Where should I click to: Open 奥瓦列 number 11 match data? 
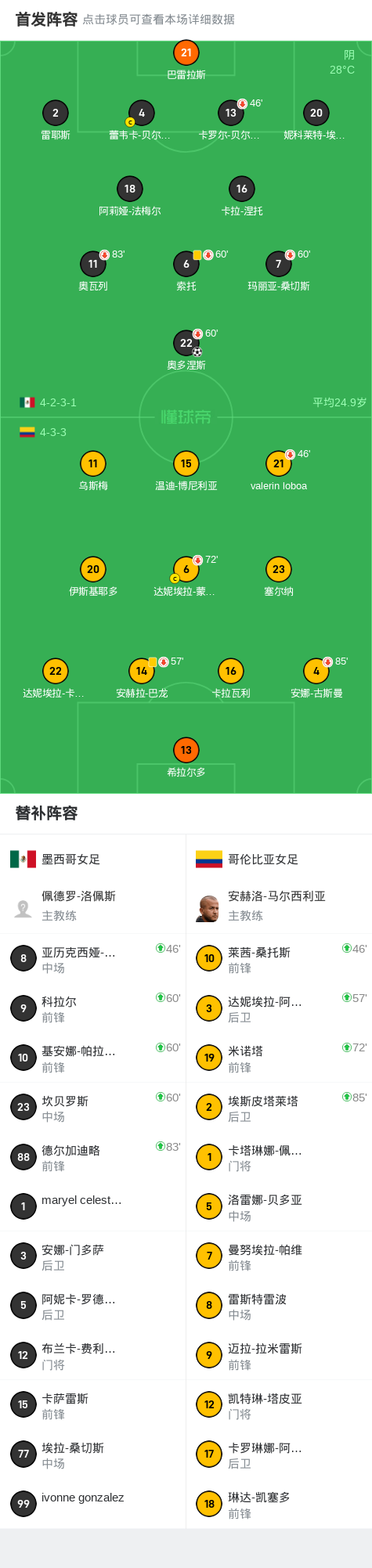pos(93,272)
